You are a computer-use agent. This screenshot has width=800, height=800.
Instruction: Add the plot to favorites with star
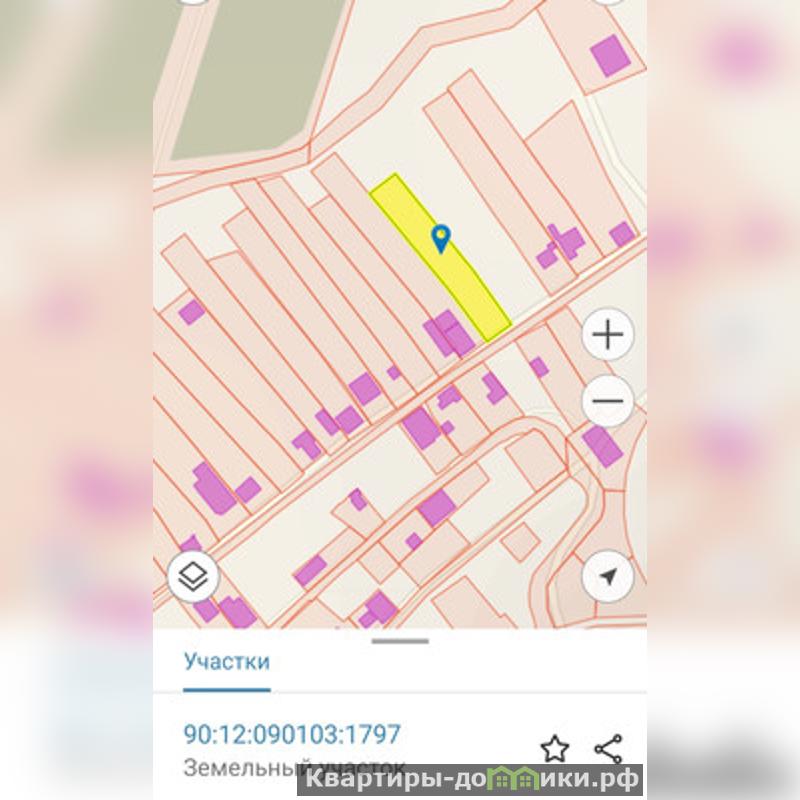coord(554,748)
